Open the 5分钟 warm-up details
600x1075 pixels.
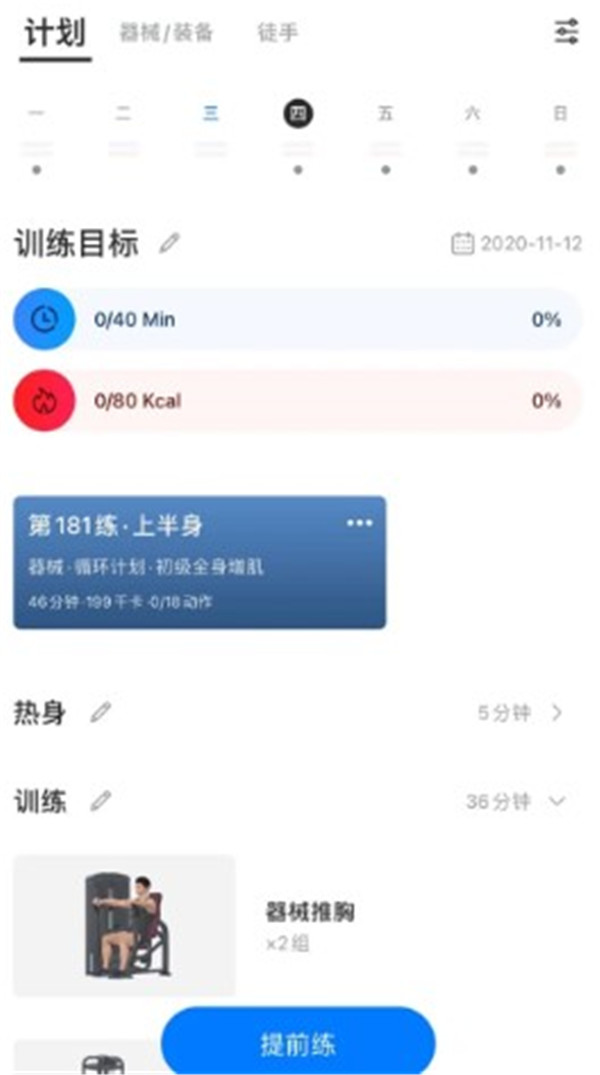tap(521, 713)
